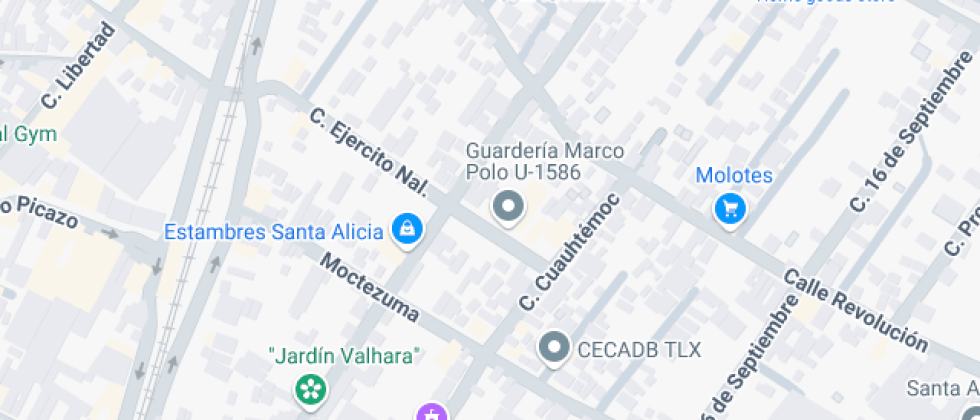Open the CECADB TLX place pin
The image size is (980, 420).
click(553, 348)
